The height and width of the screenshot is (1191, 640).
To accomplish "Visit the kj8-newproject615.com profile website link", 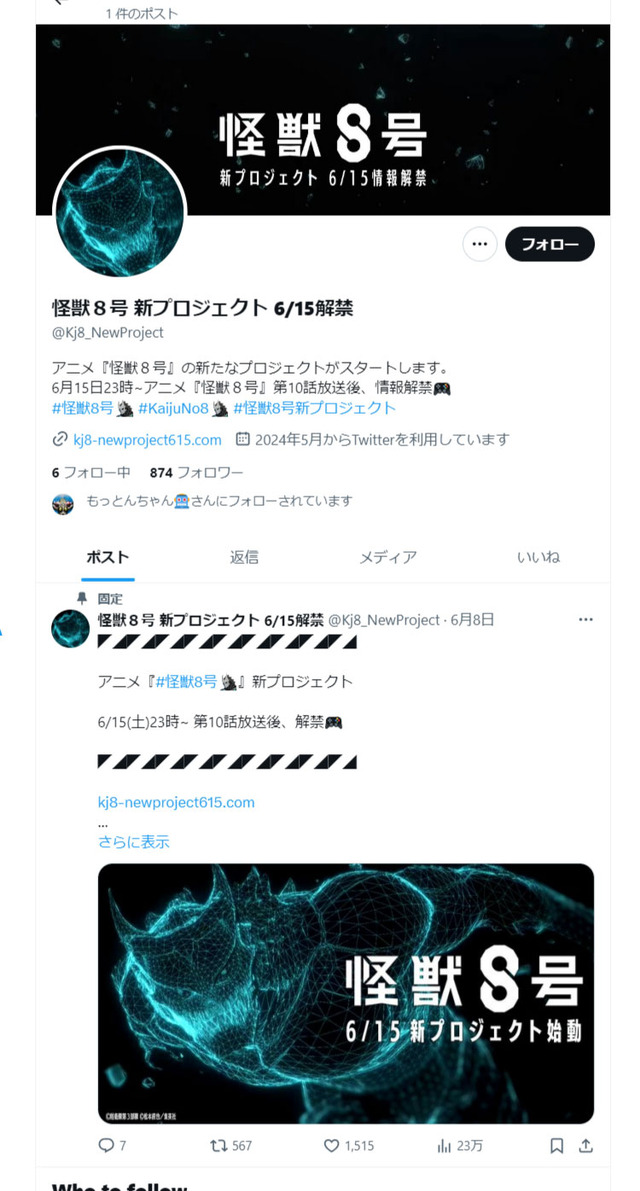I will [x=147, y=439].
